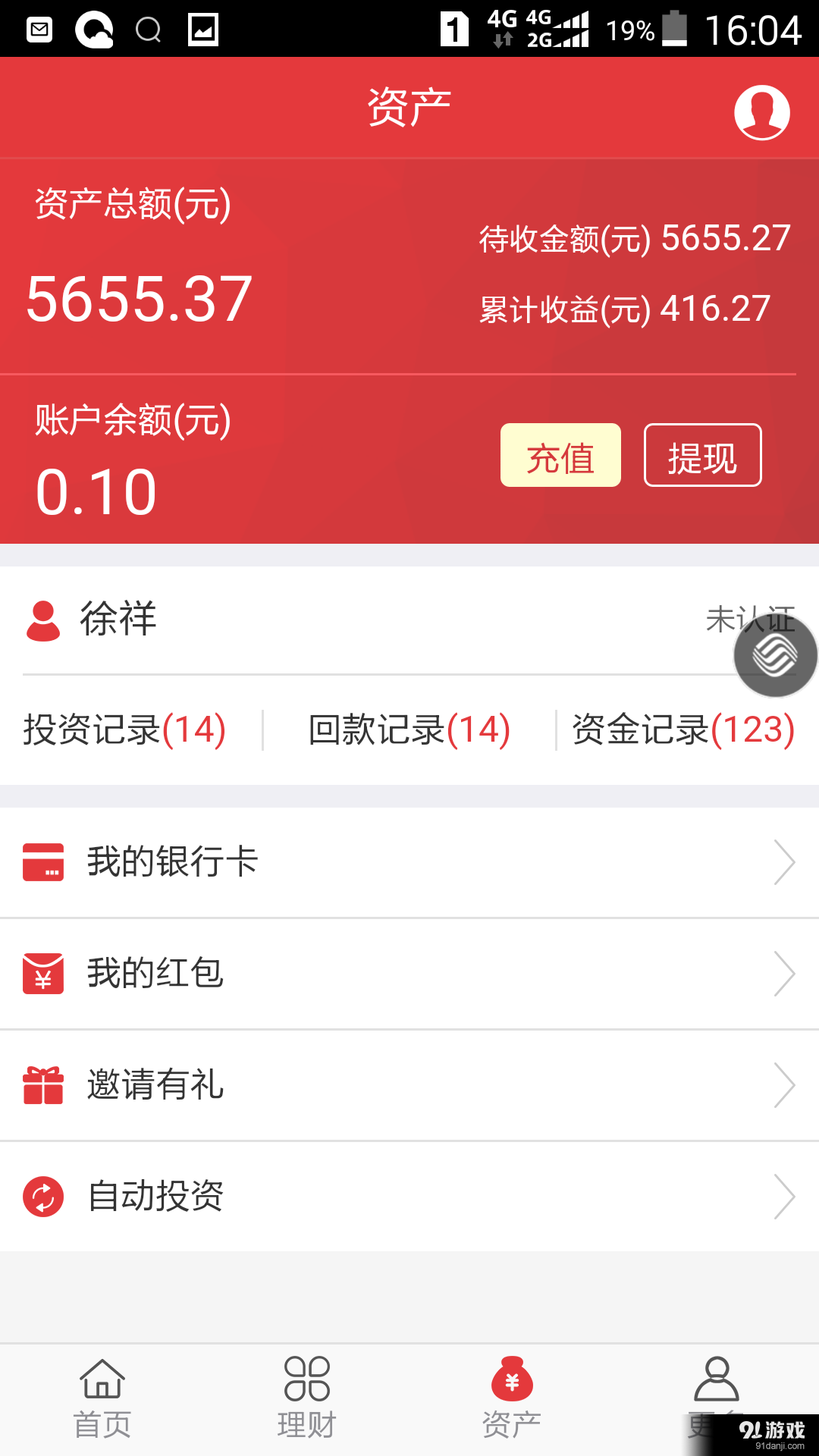
Task: Expand 我的银行卡 via its chevron arrow
Action: (784, 862)
